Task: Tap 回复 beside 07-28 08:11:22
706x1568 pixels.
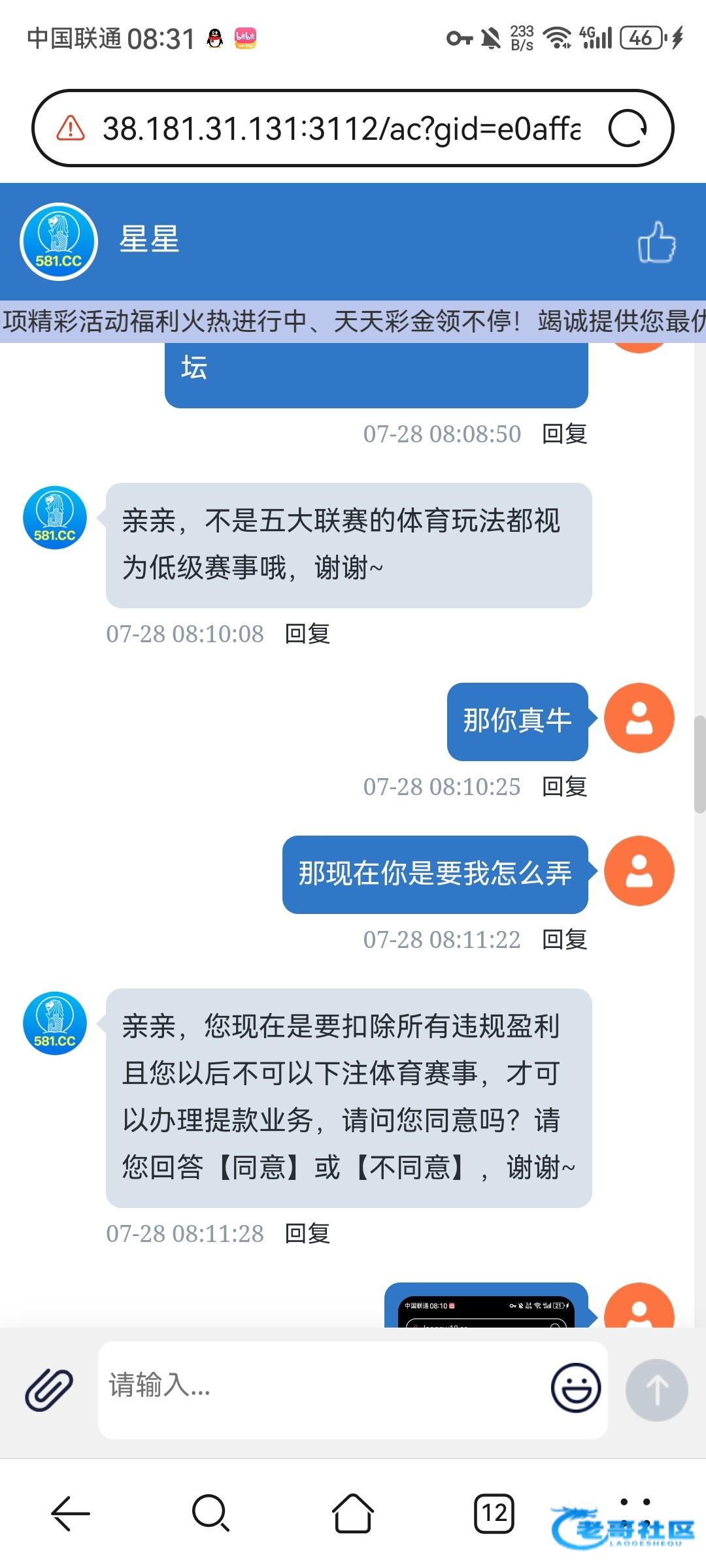Action: (x=565, y=939)
